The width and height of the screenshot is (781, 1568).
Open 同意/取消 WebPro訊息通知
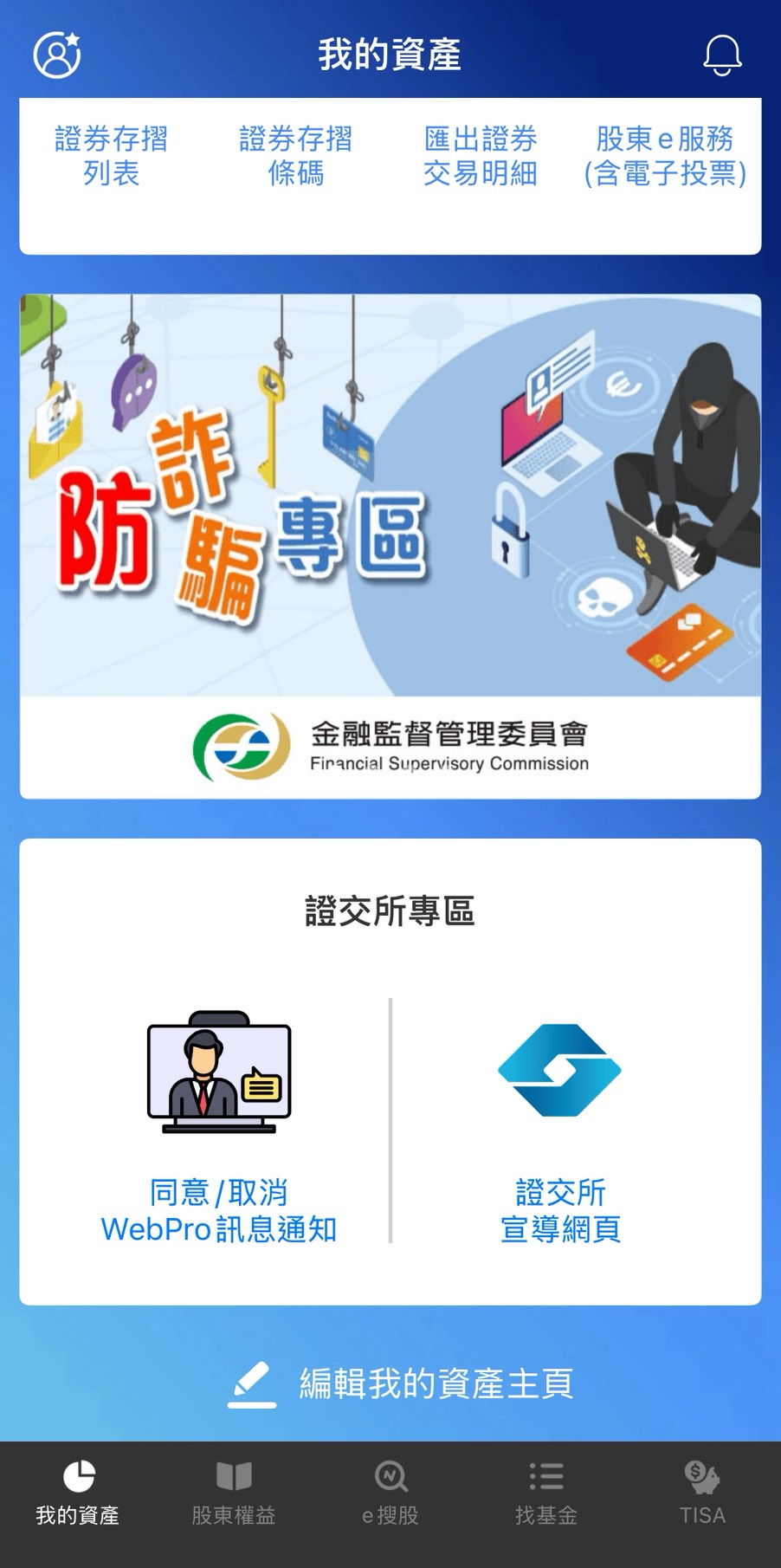(x=219, y=1126)
